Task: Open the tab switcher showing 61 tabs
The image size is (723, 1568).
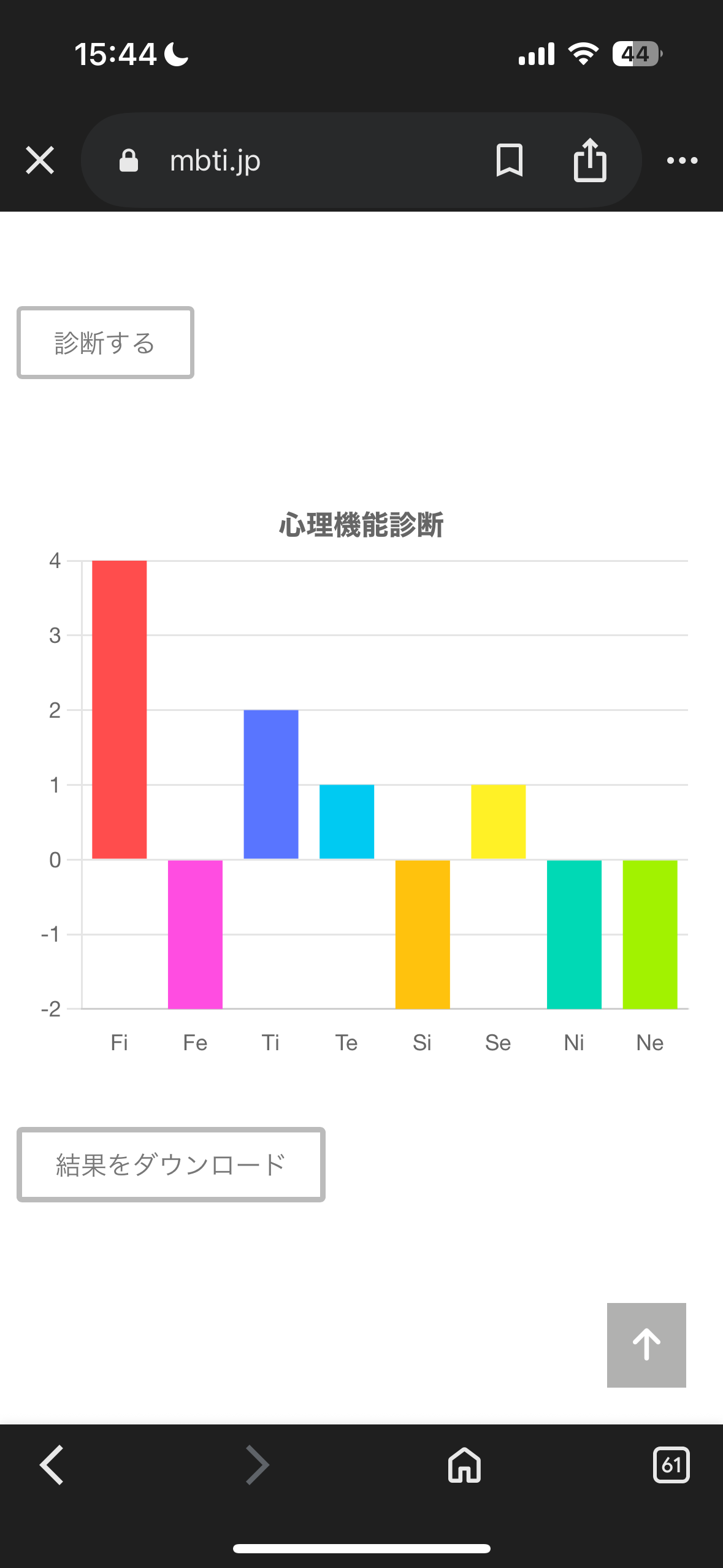Action: (671, 1465)
